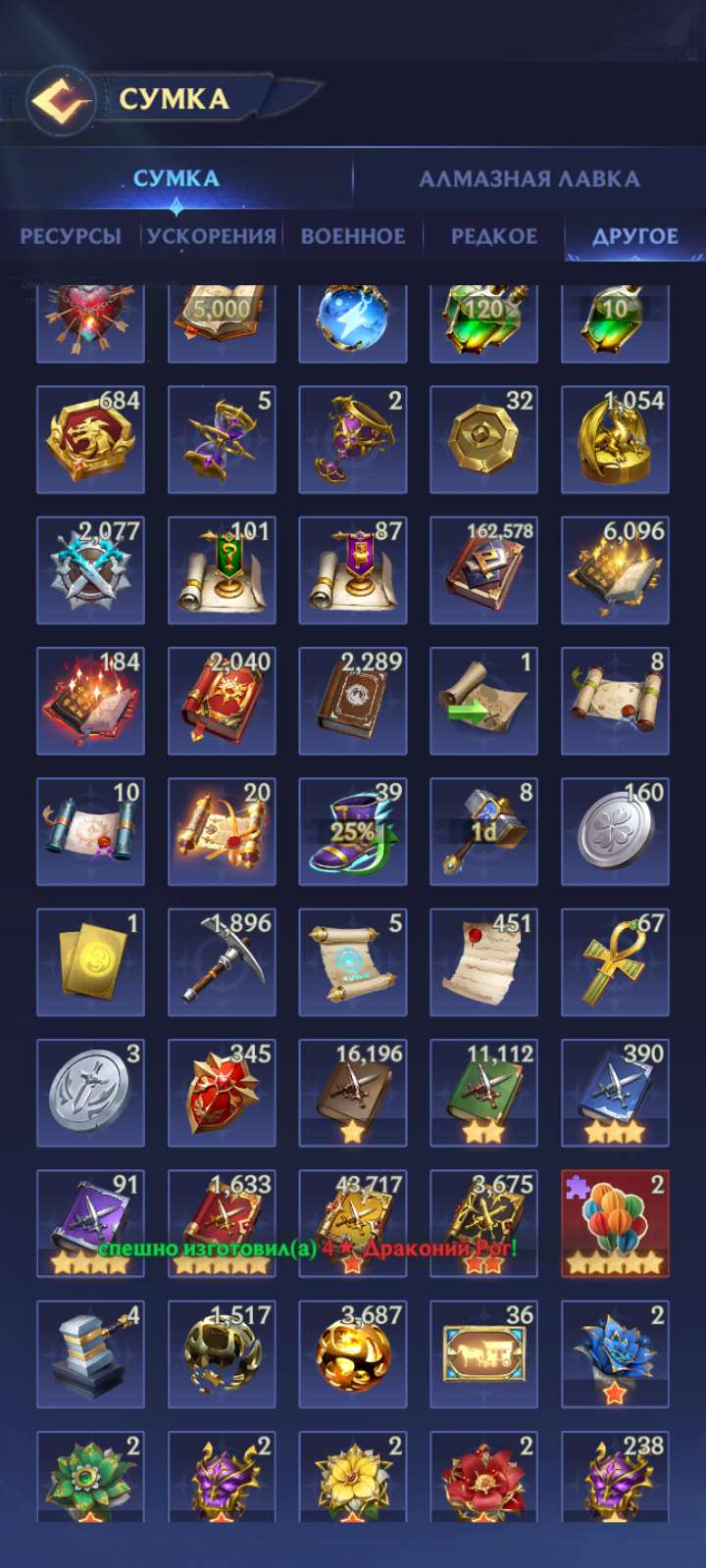Switch to the Алмазная лавка tab
The image size is (706, 1568).
(x=529, y=179)
